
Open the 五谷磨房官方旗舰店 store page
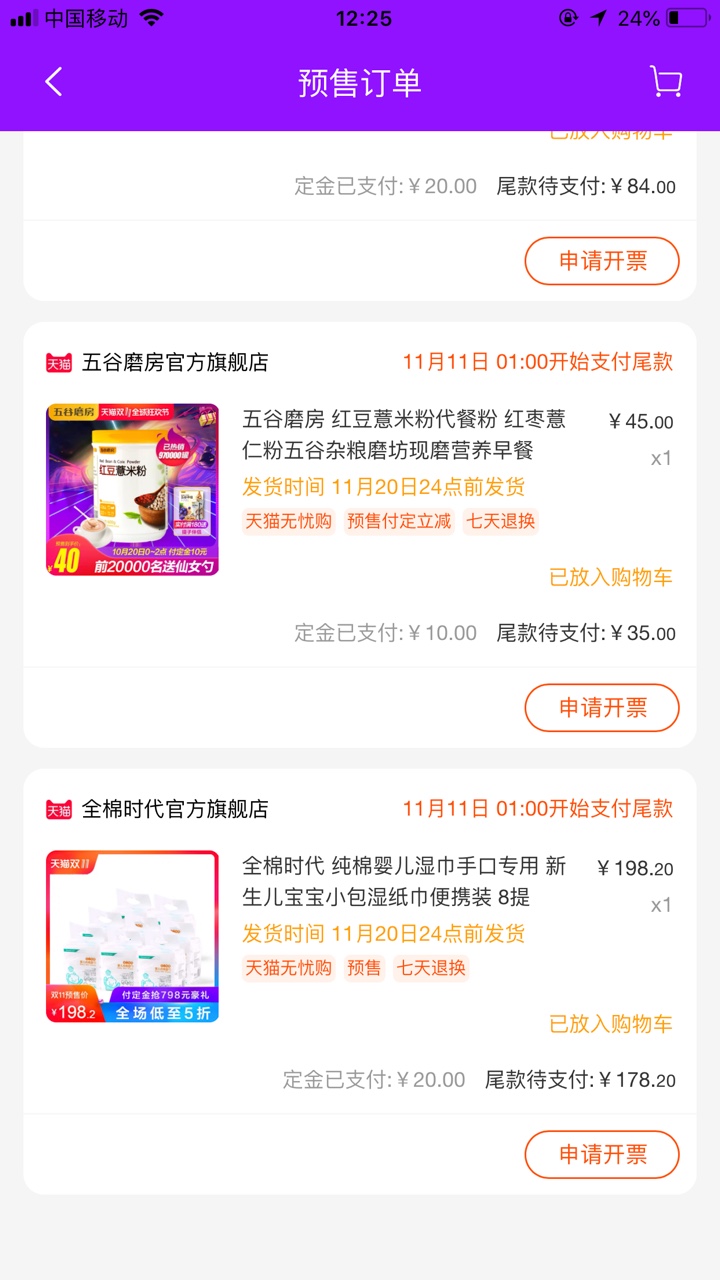point(175,362)
